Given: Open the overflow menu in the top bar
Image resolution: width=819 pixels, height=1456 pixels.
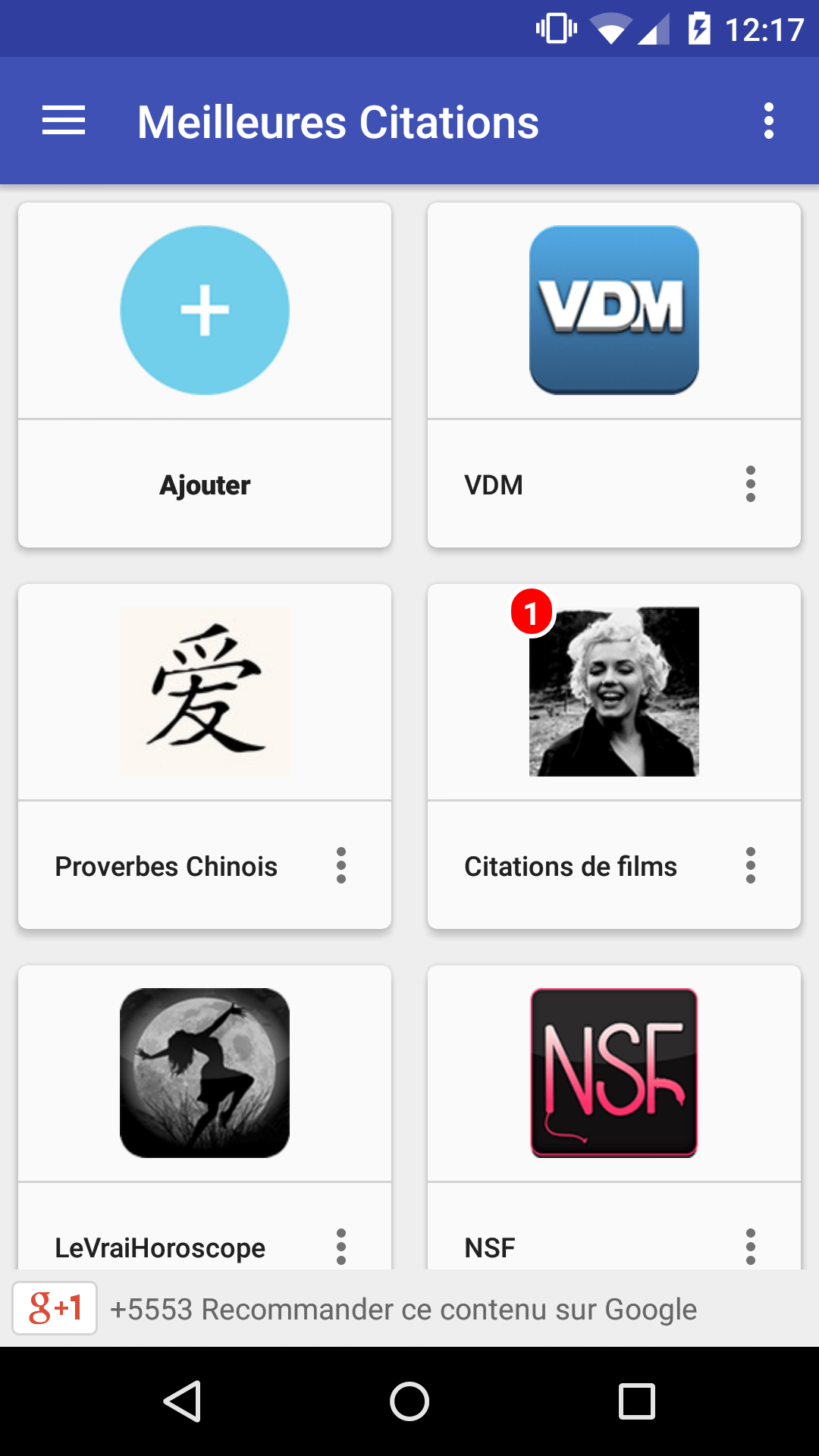Looking at the screenshot, I should pos(768,121).
